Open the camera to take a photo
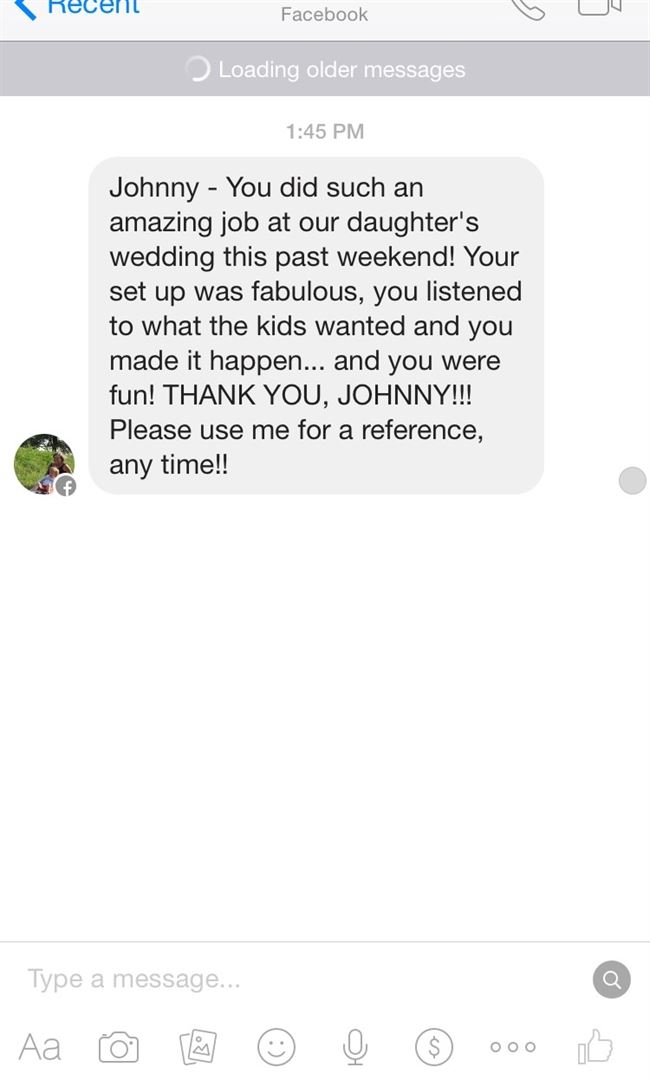 click(118, 1047)
